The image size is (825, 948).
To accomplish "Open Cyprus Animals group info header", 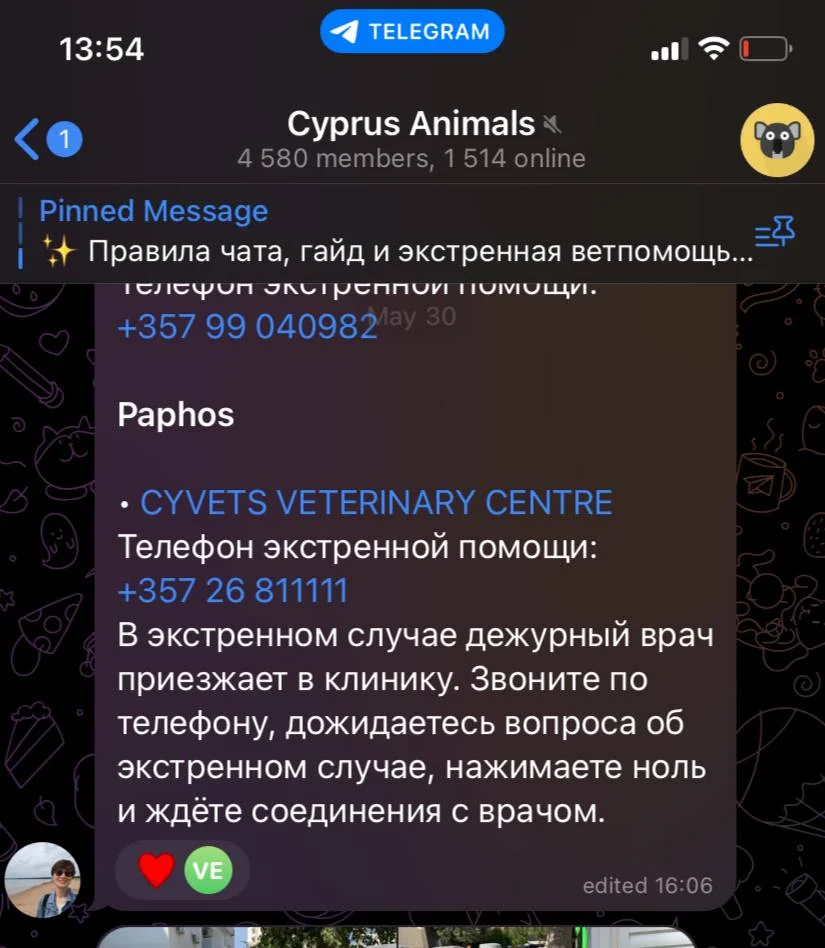I will [412, 139].
